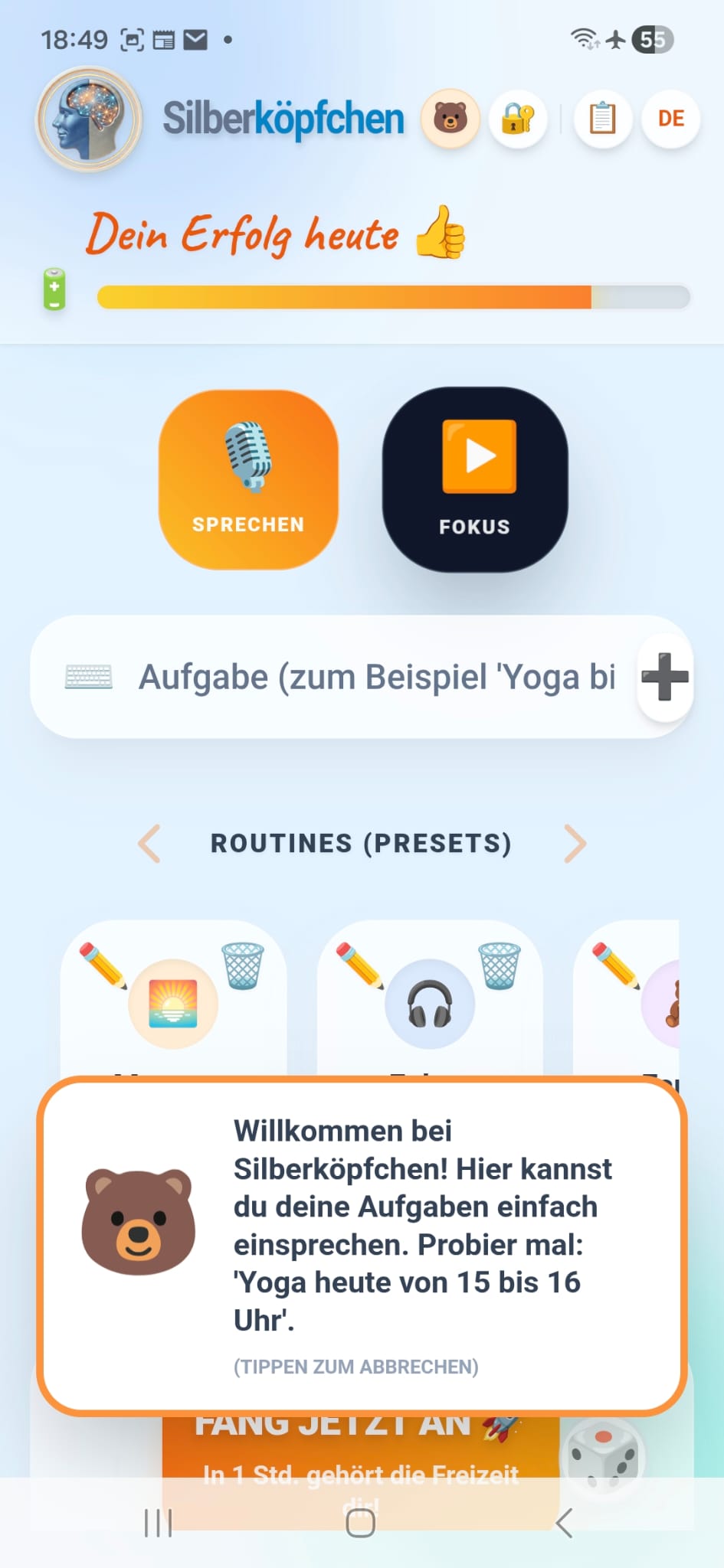This screenshot has width=724, height=1568.
Task: Open the bear assistant icon in header
Action: 450,119
